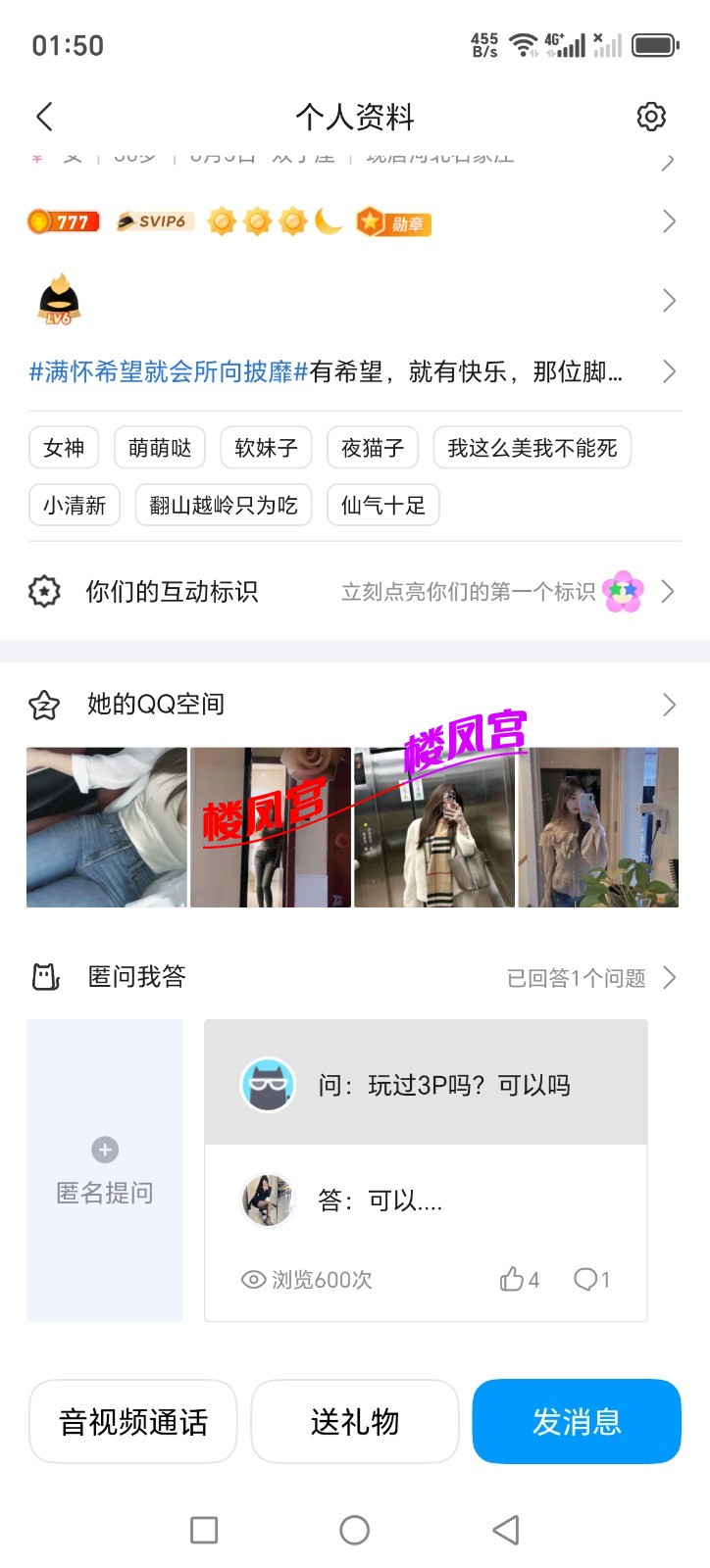The image size is (710, 1568).
Task: Open the #满怀希望就会所向披靡# signature
Action: click(x=333, y=372)
